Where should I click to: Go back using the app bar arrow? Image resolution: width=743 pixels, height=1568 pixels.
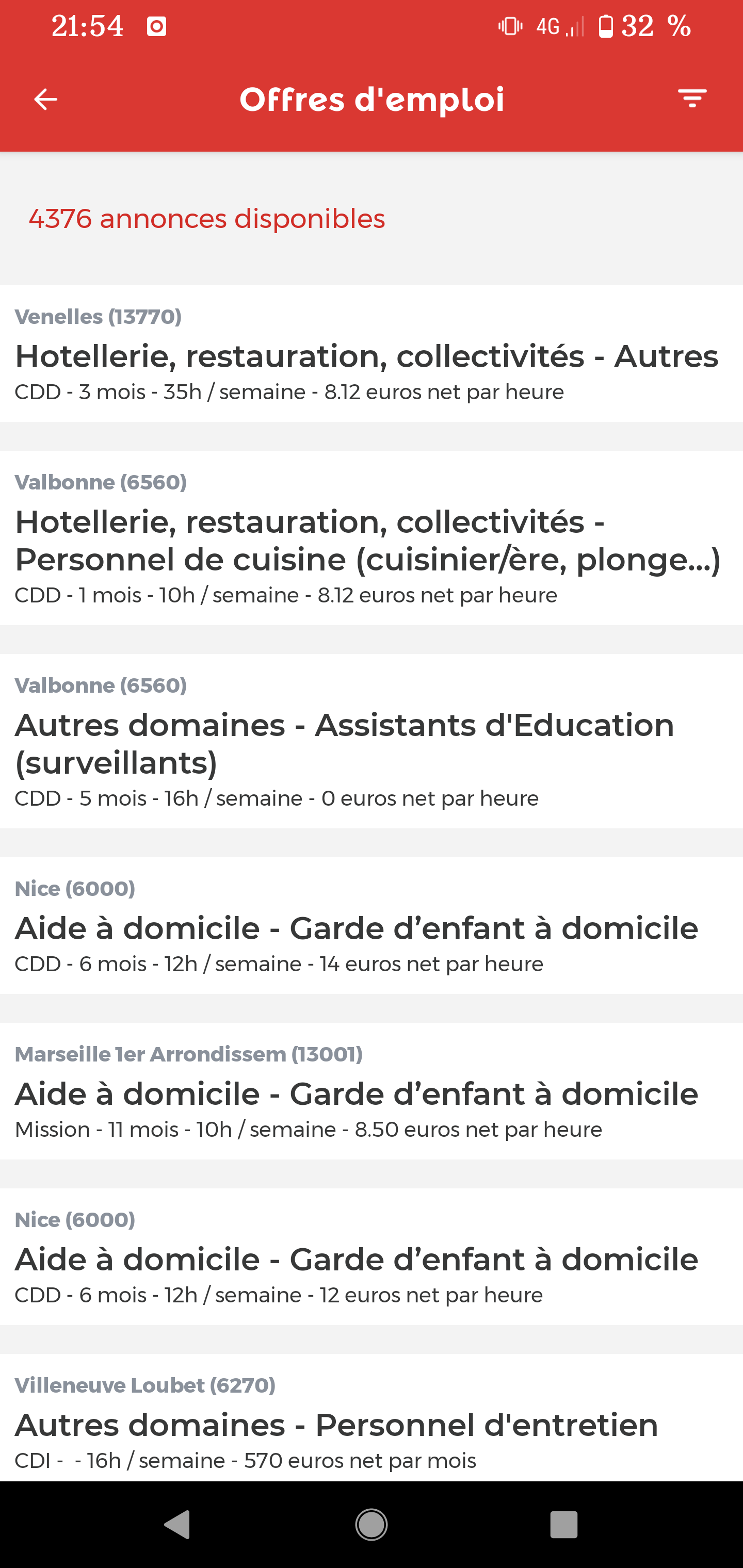(46, 99)
